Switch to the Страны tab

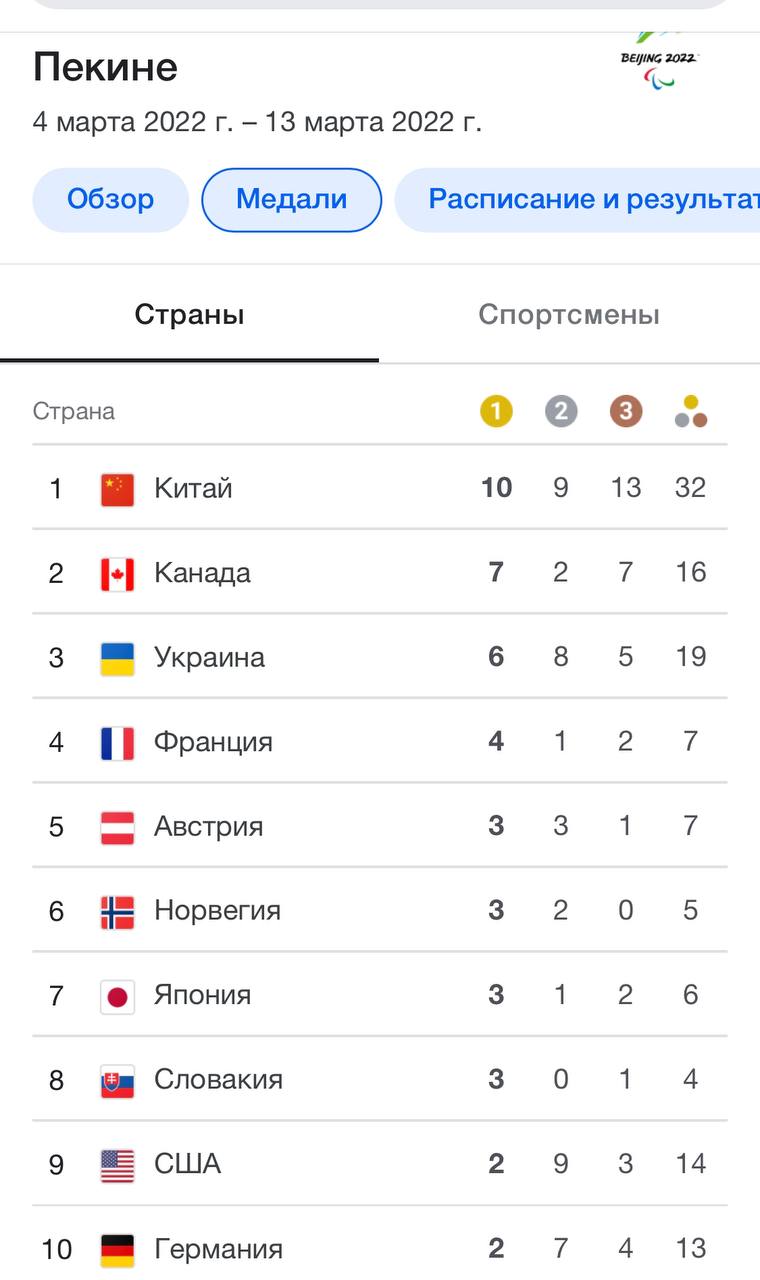[189, 316]
